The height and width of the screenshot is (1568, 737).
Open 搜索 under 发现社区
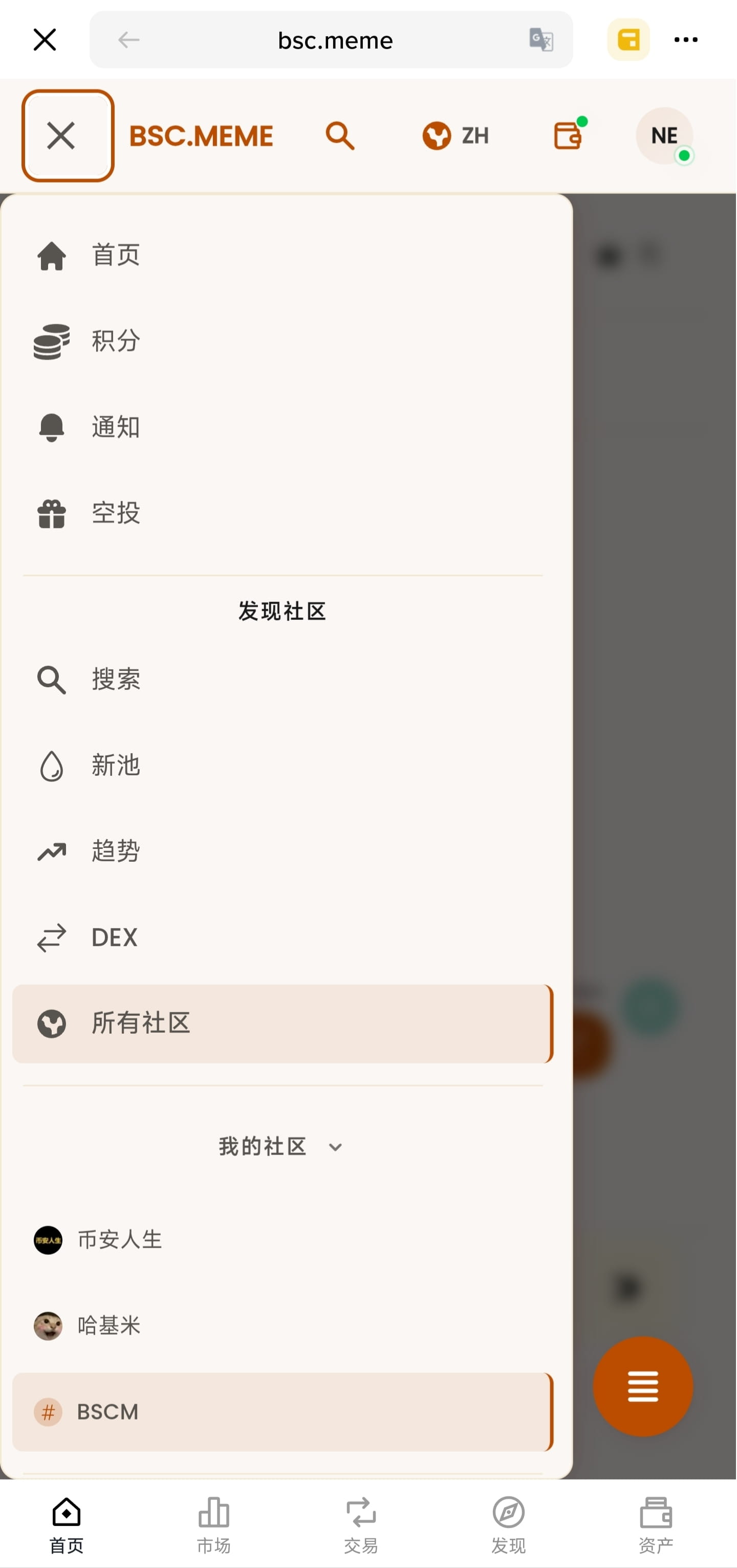click(116, 679)
